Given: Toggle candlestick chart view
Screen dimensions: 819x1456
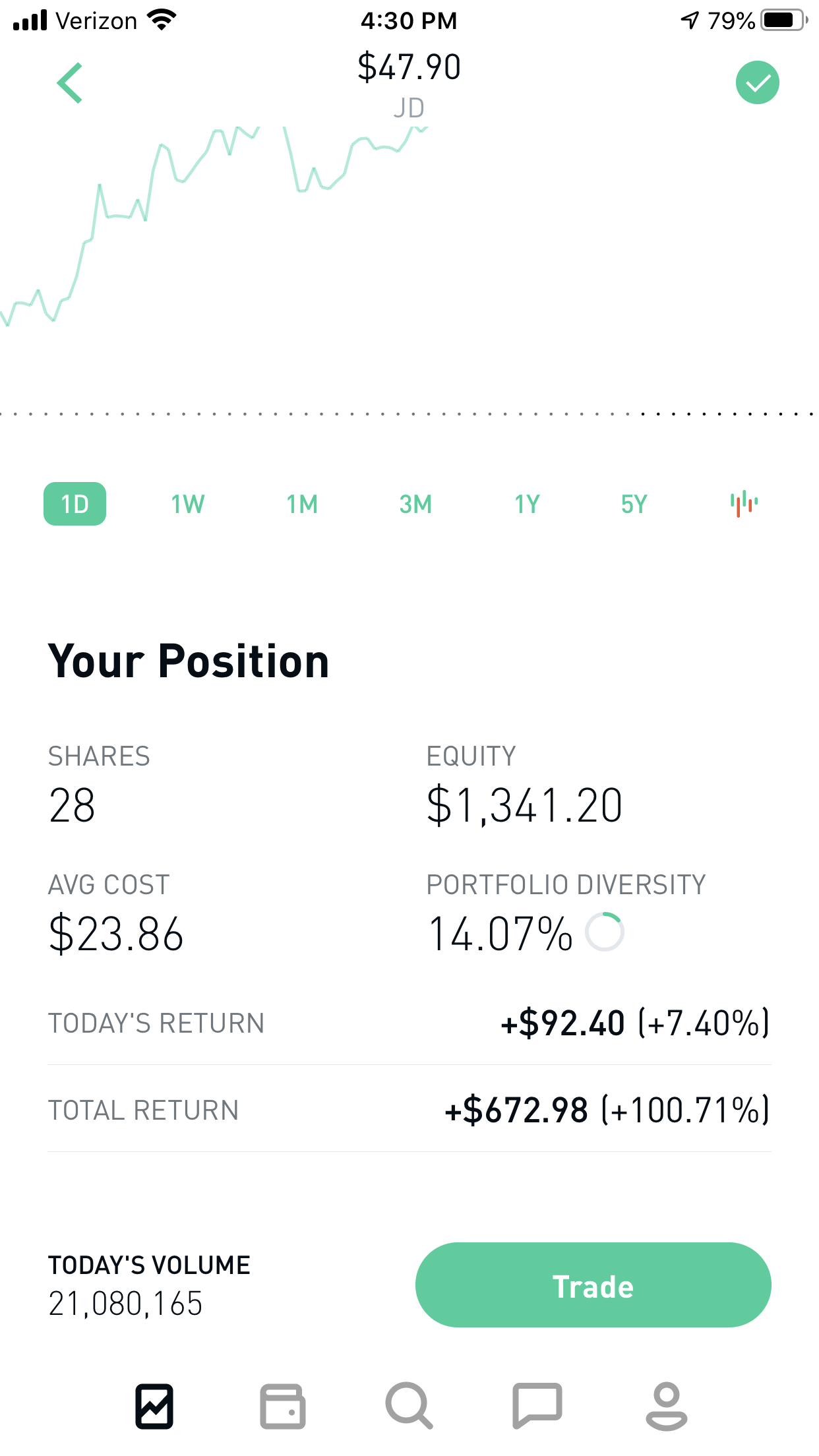Looking at the screenshot, I should pyautogui.click(x=744, y=504).
